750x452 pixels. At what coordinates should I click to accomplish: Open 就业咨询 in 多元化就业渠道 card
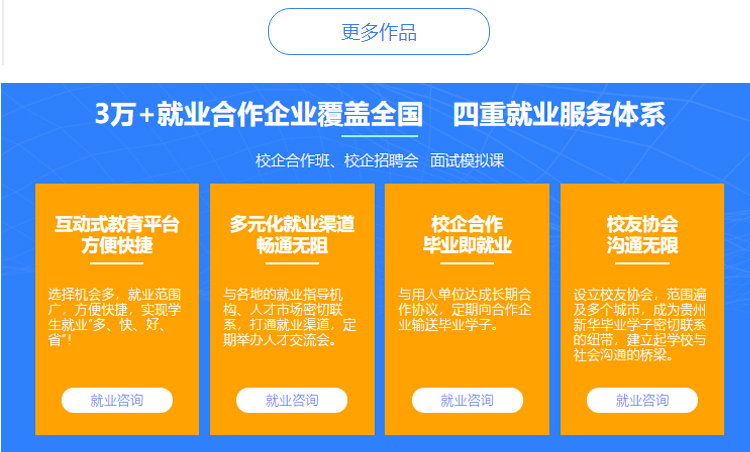(x=292, y=400)
